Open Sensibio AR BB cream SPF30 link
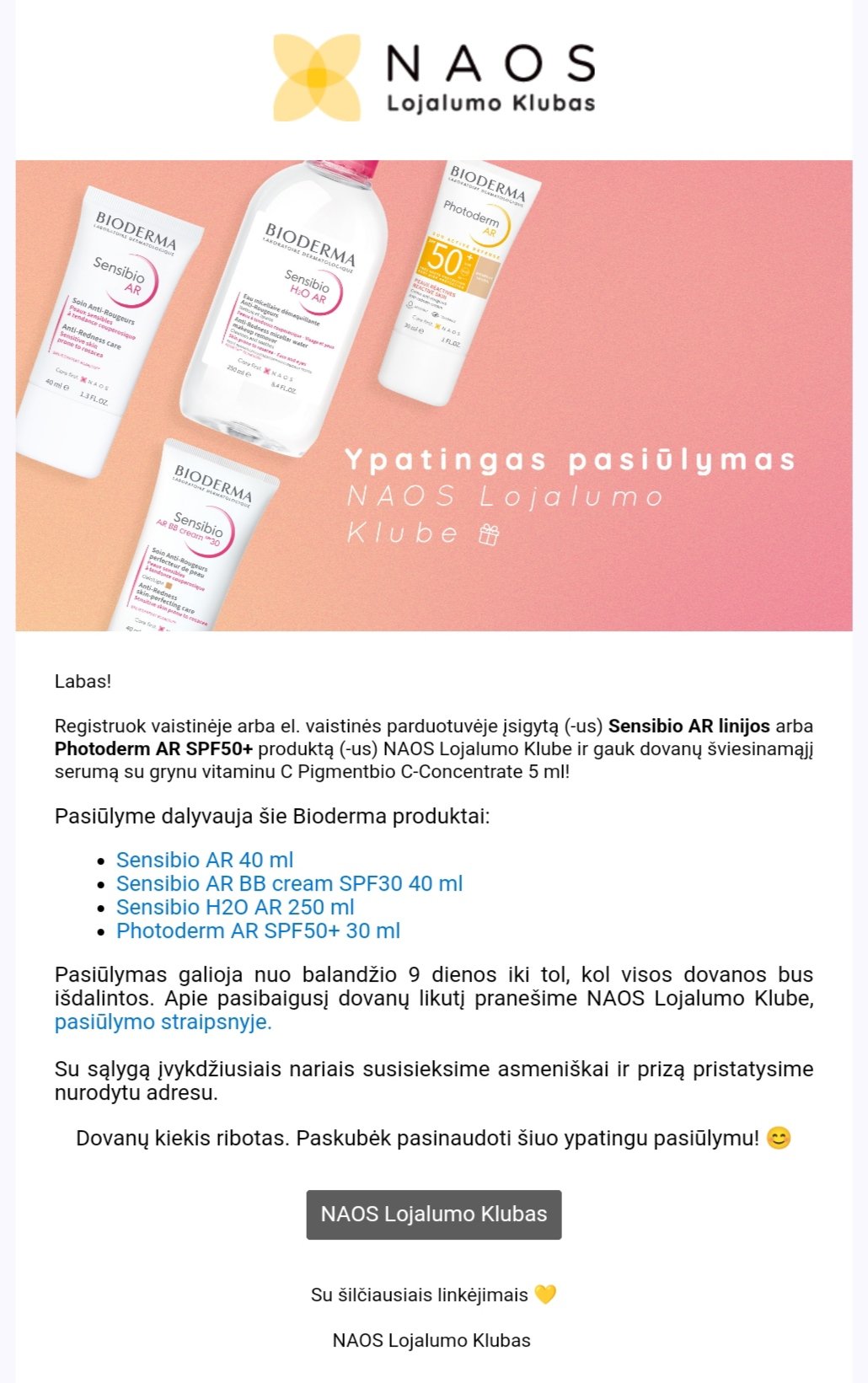This screenshot has width=868, height=1383. [x=289, y=884]
